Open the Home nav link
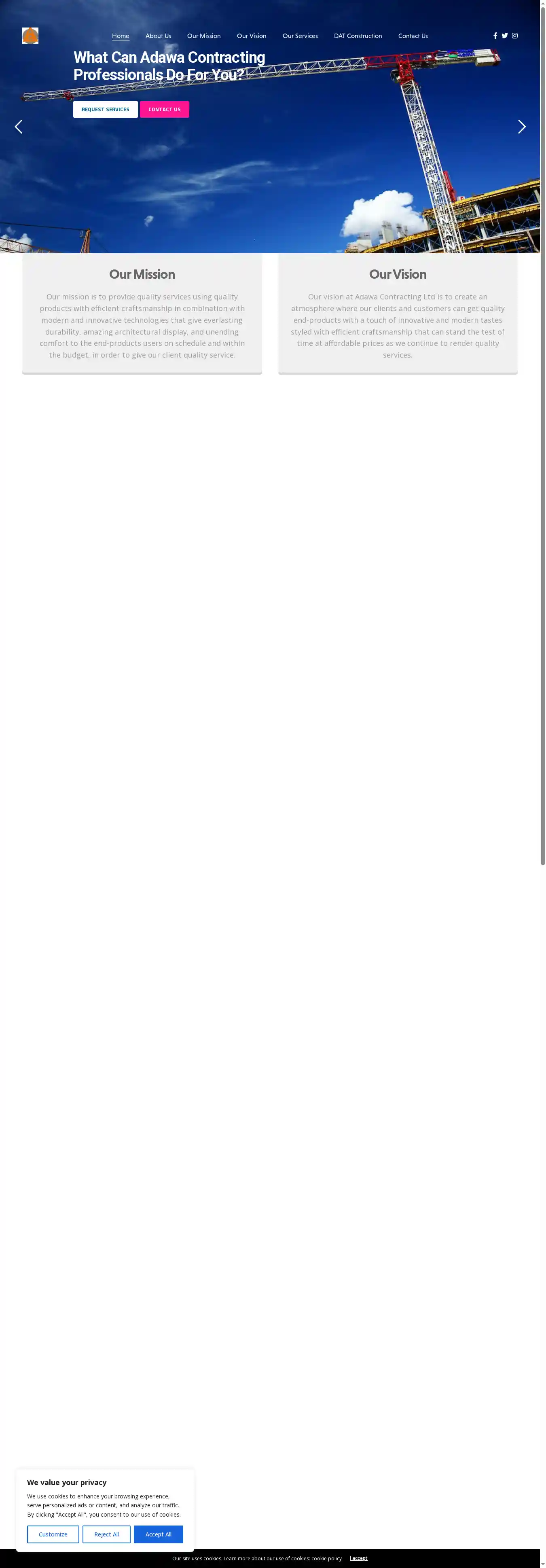The height and width of the screenshot is (1568, 546). pyautogui.click(x=121, y=36)
